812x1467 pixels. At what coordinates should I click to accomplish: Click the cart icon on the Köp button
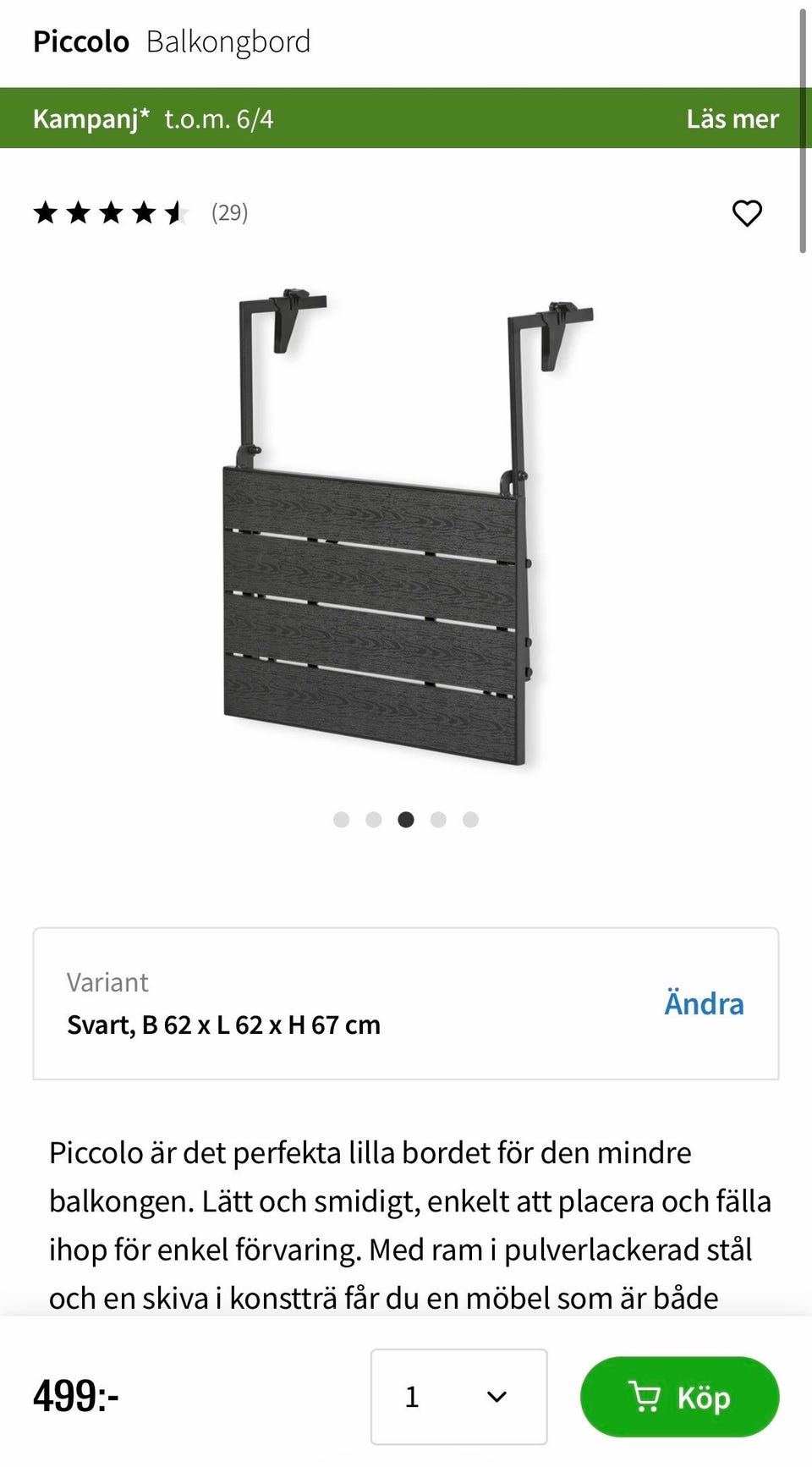645,1396
